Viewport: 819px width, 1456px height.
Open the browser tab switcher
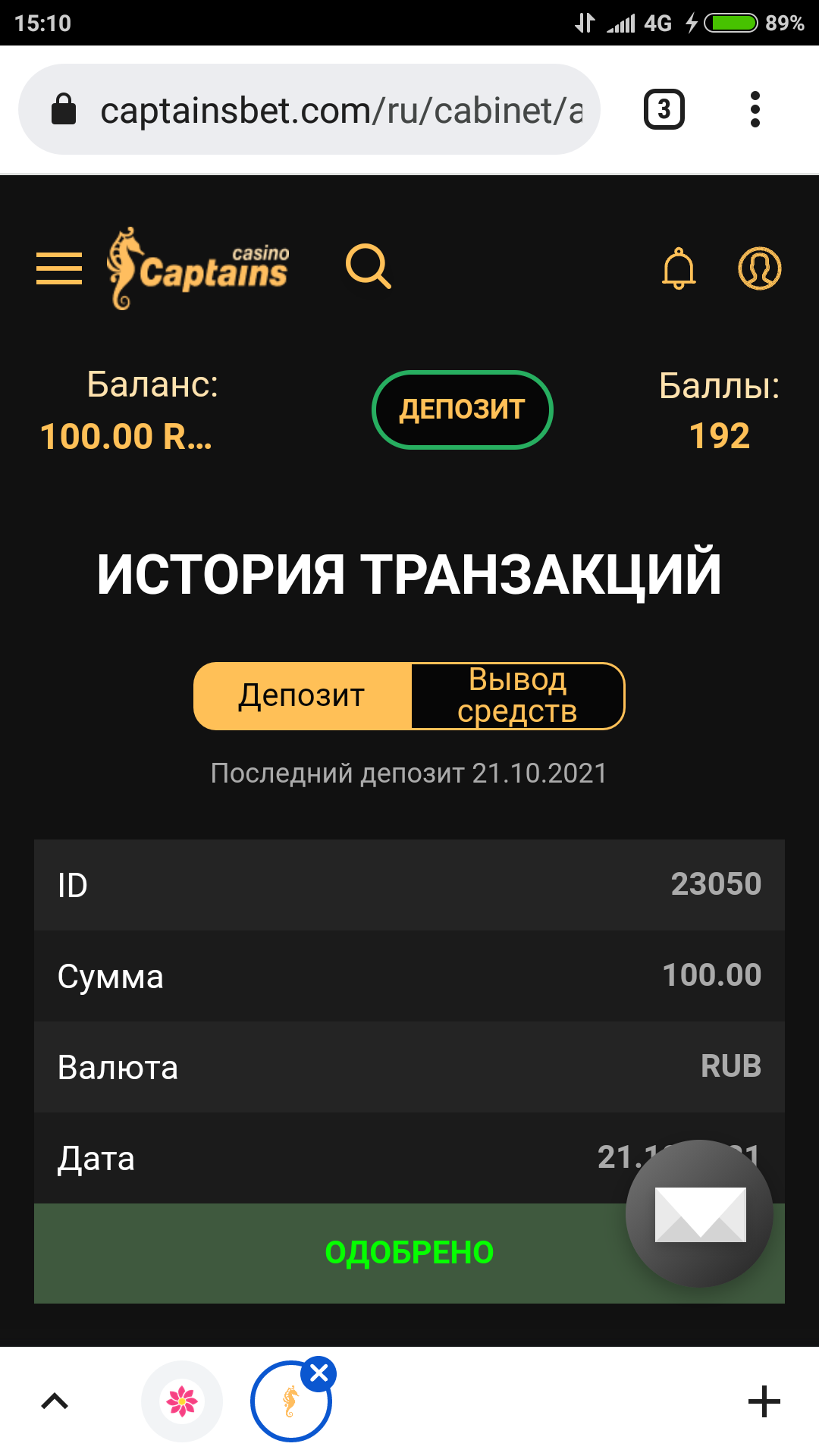pos(664,110)
